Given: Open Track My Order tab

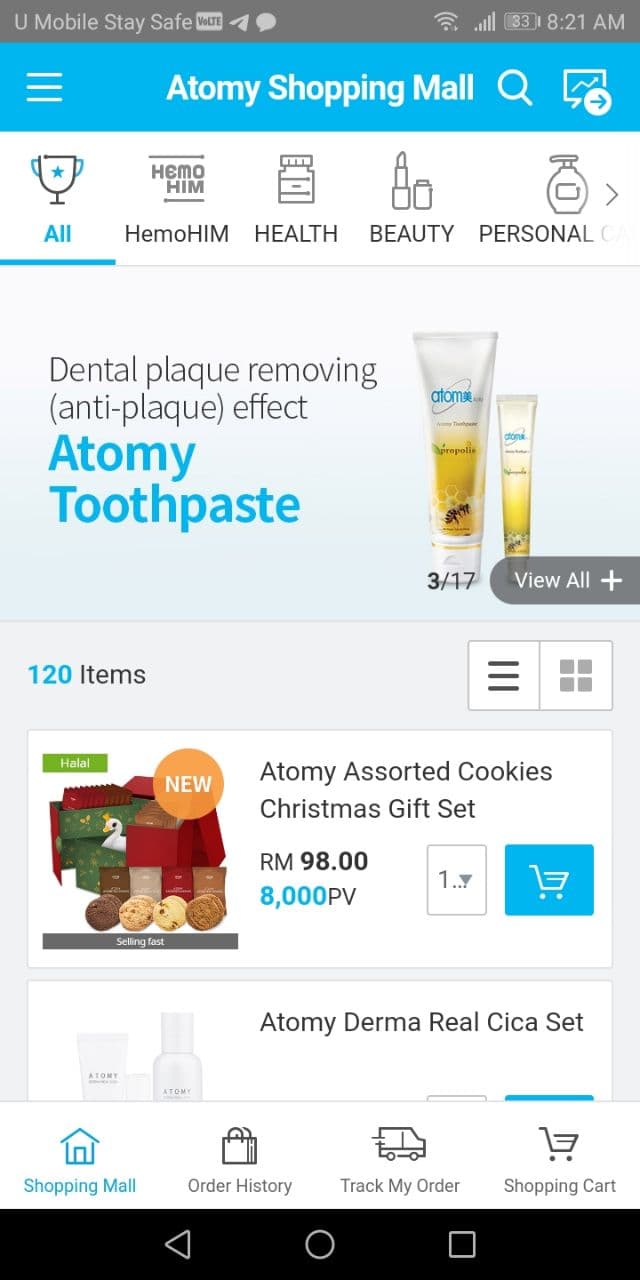Looking at the screenshot, I should point(400,1160).
